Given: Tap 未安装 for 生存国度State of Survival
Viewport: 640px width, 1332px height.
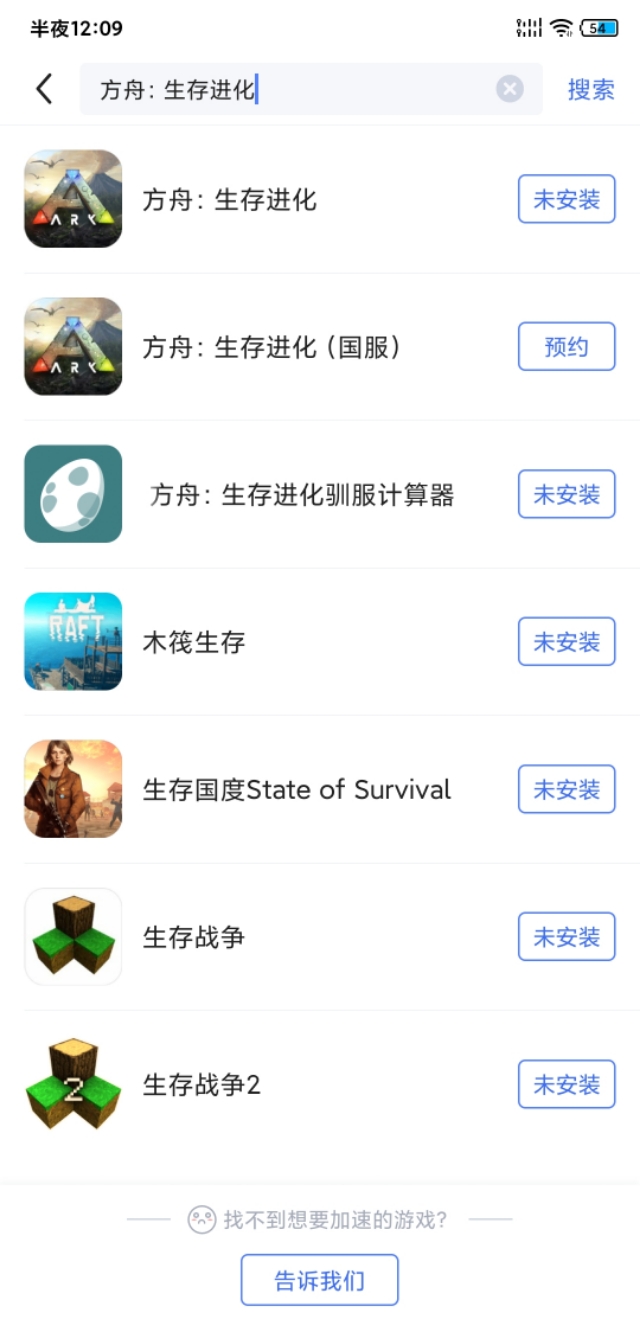Looking at the screenshot, I should coord(566,789).
